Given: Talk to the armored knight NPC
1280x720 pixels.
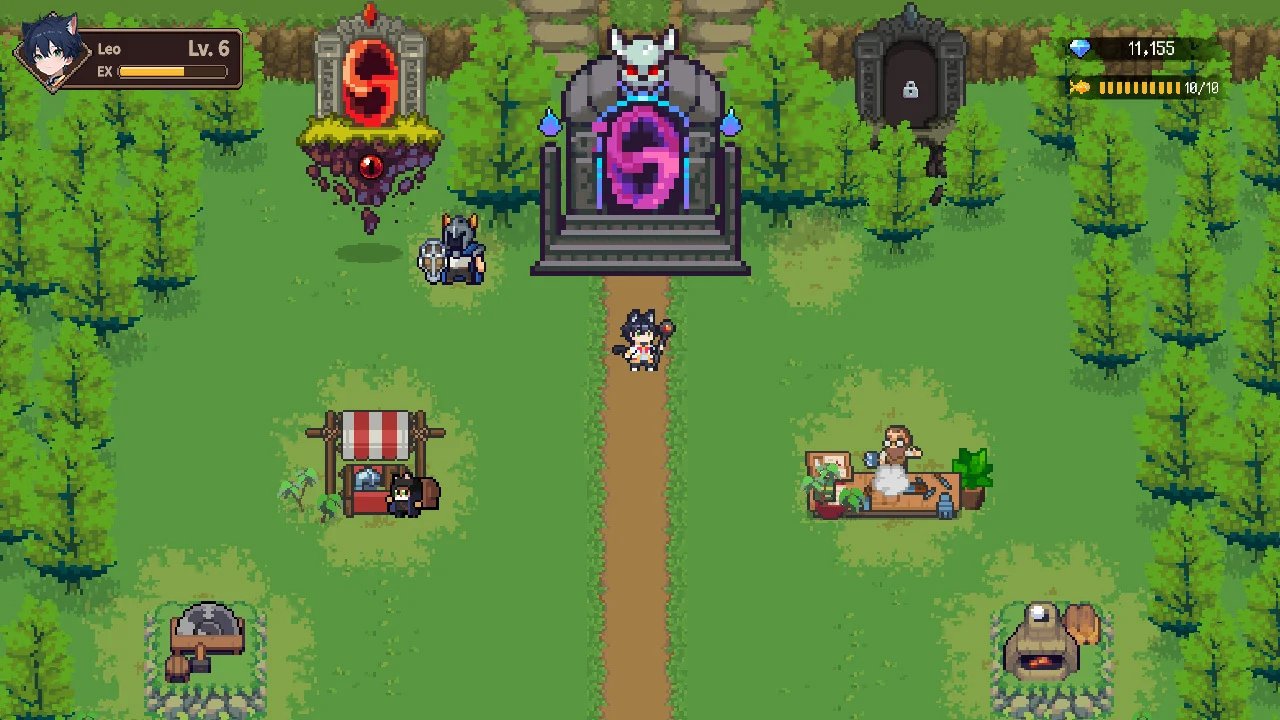Looking at the screenshot, I should (457, 250).
